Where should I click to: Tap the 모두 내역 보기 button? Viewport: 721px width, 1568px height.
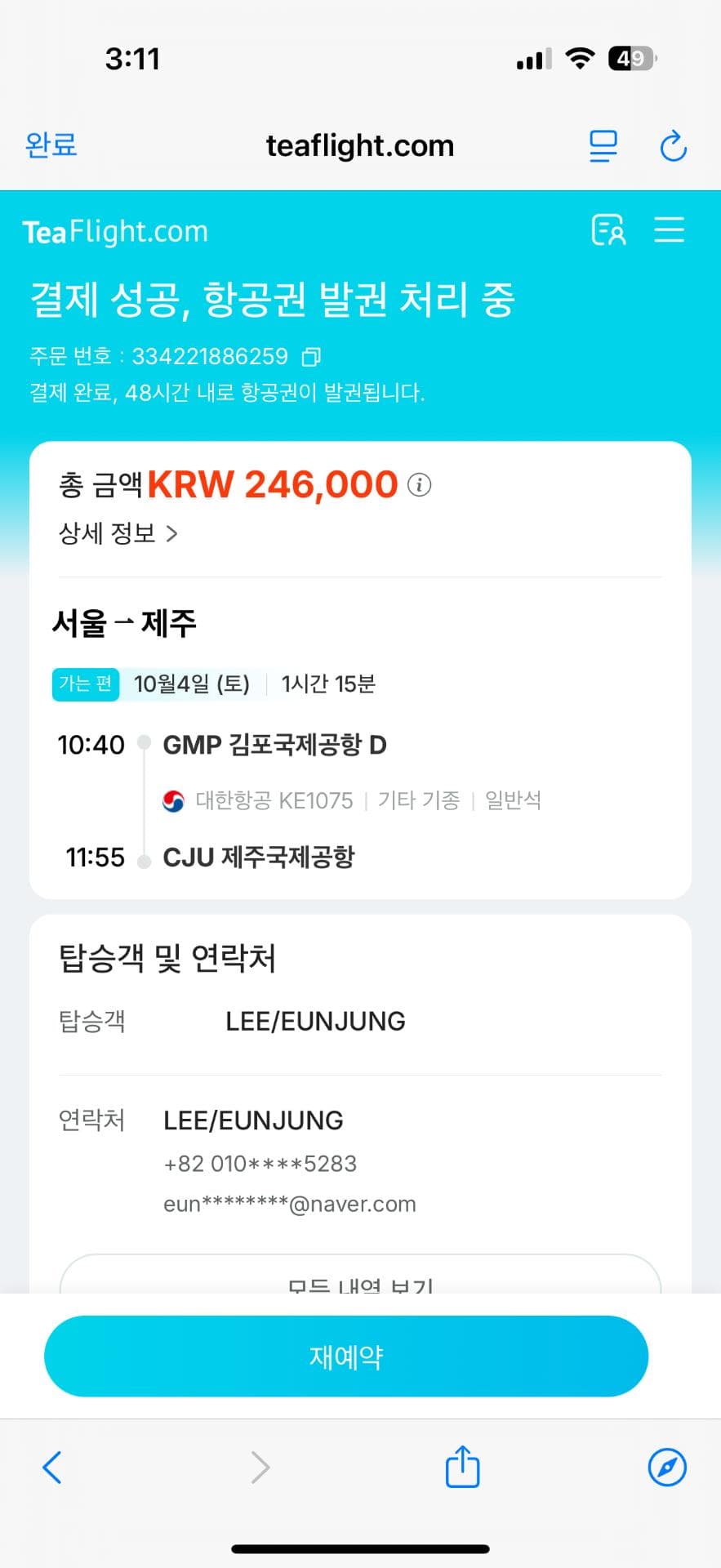pyautogui.click(x=360, y=1279)
